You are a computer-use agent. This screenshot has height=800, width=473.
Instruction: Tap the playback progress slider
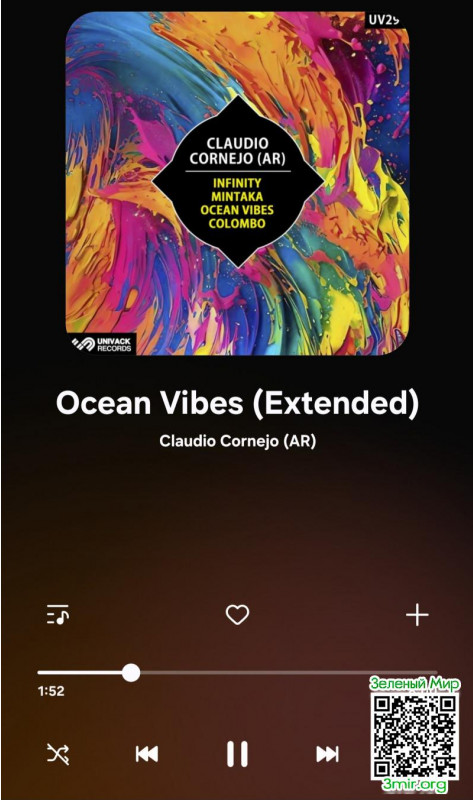point(237,673)
